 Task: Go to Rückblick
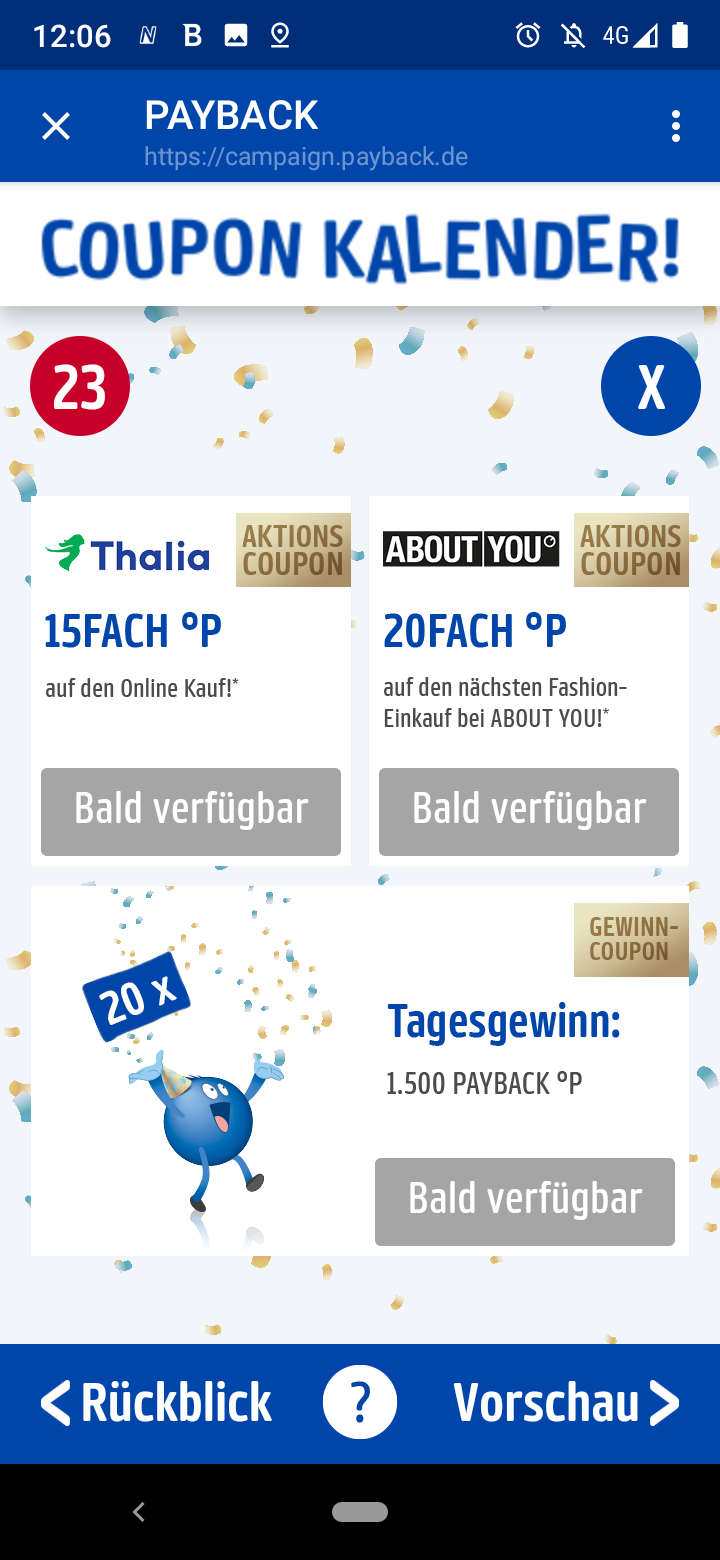coord(157,1403)
